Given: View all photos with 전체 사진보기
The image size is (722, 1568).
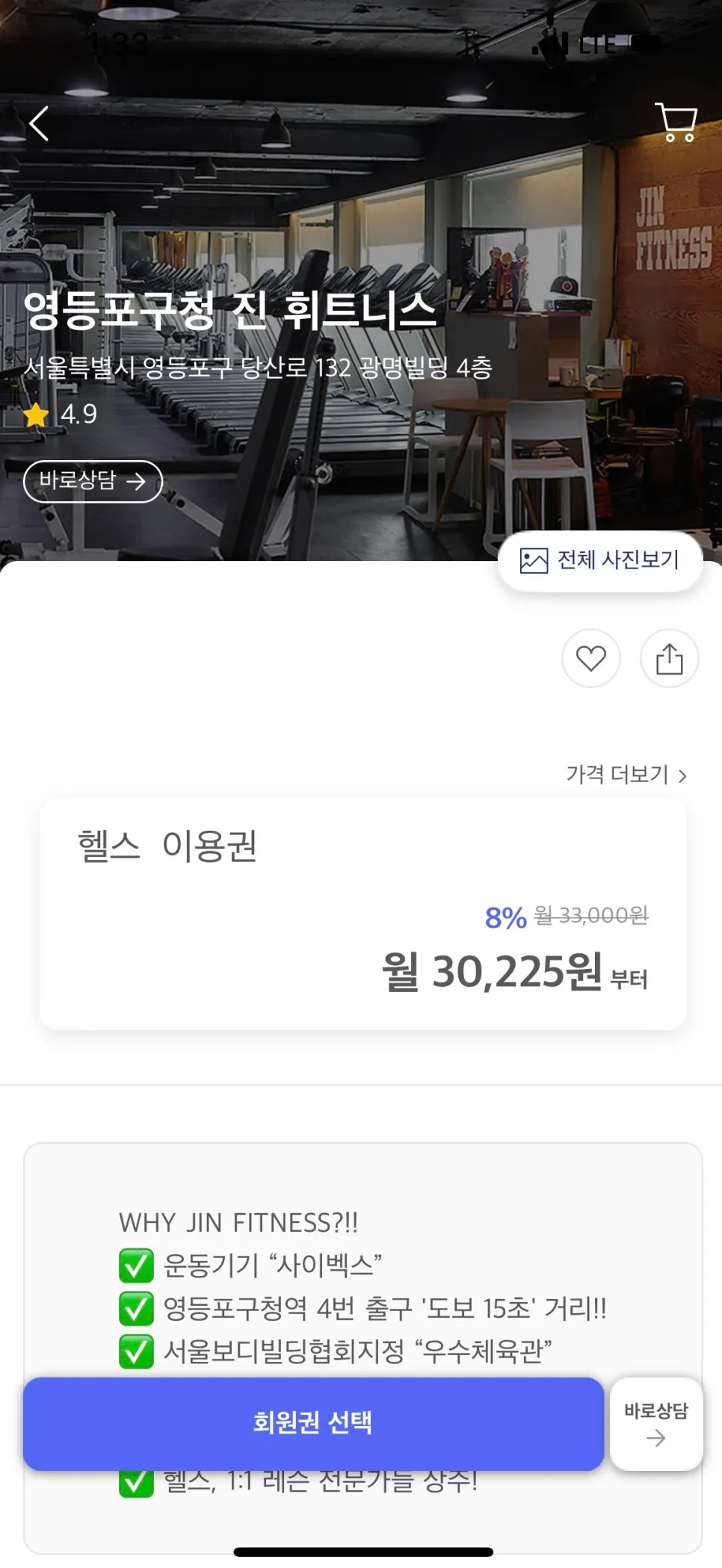Looking at the screenshot, I should click(x=600, y=560).
